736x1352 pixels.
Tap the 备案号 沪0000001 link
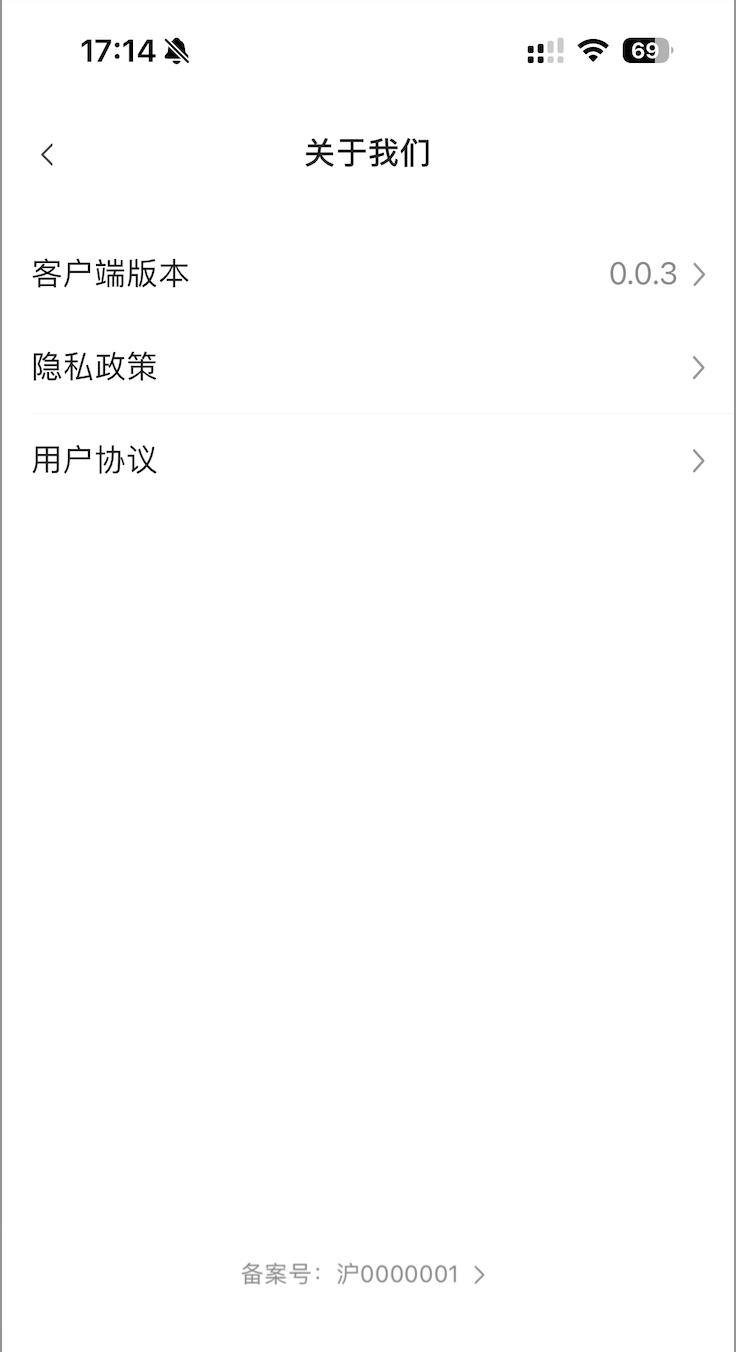click(364, 1274)
